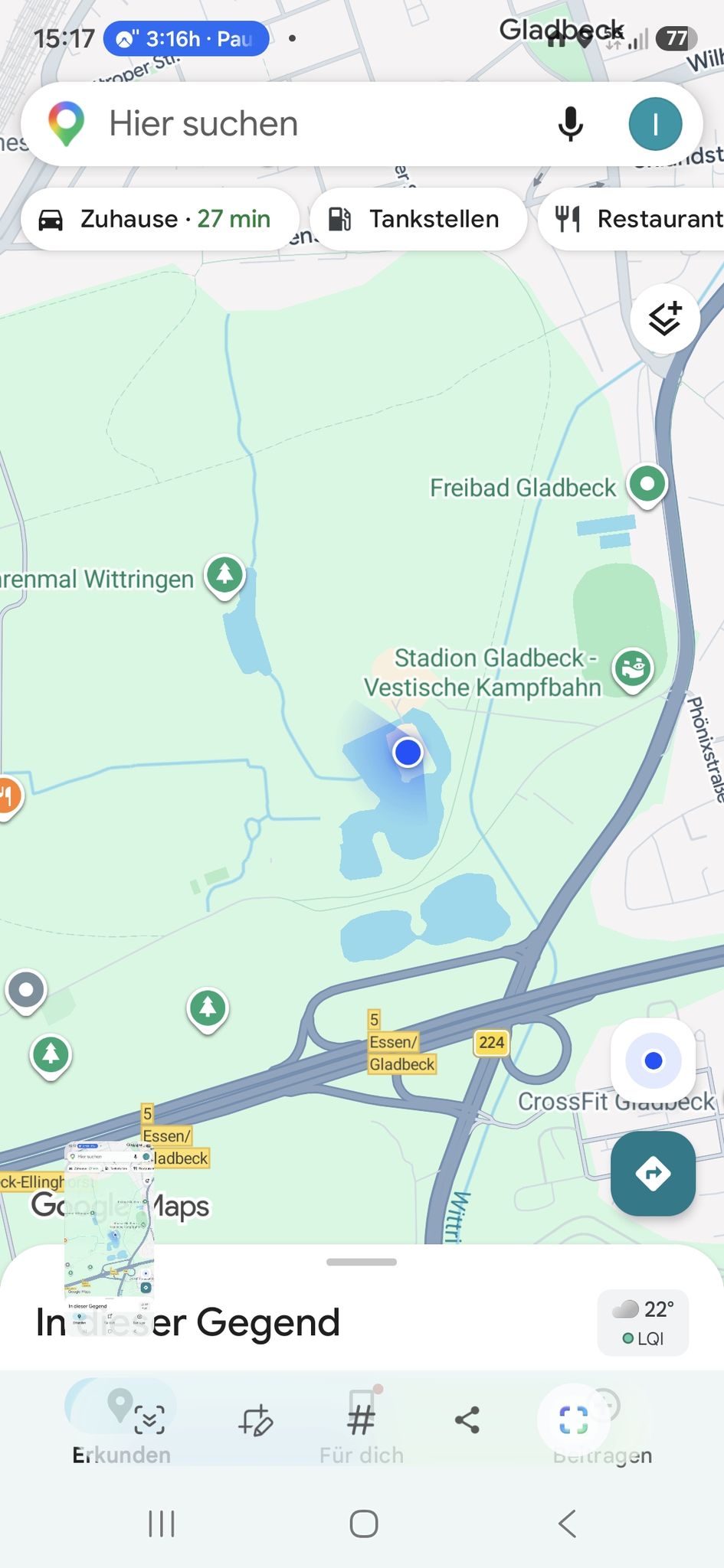Open the map layers button
Image resolution: width=724 pixels, height=1568 pixels.
pyautogui.click(x=665, y=318)
